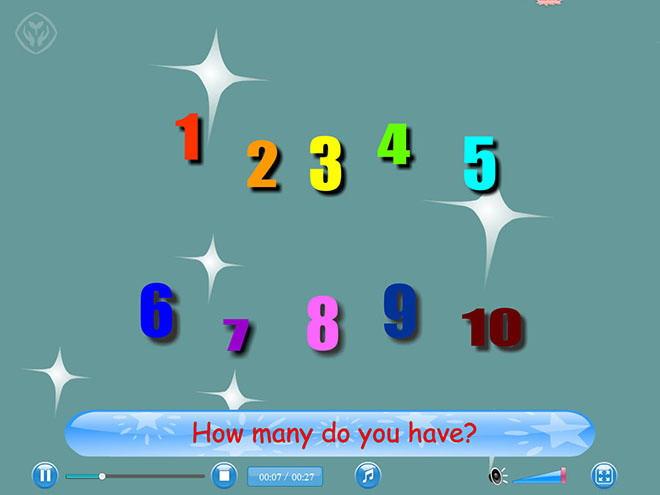Screen dimensions: 660x495
Task: Tap the volume level slider
Action: click(x=540, y=476)
